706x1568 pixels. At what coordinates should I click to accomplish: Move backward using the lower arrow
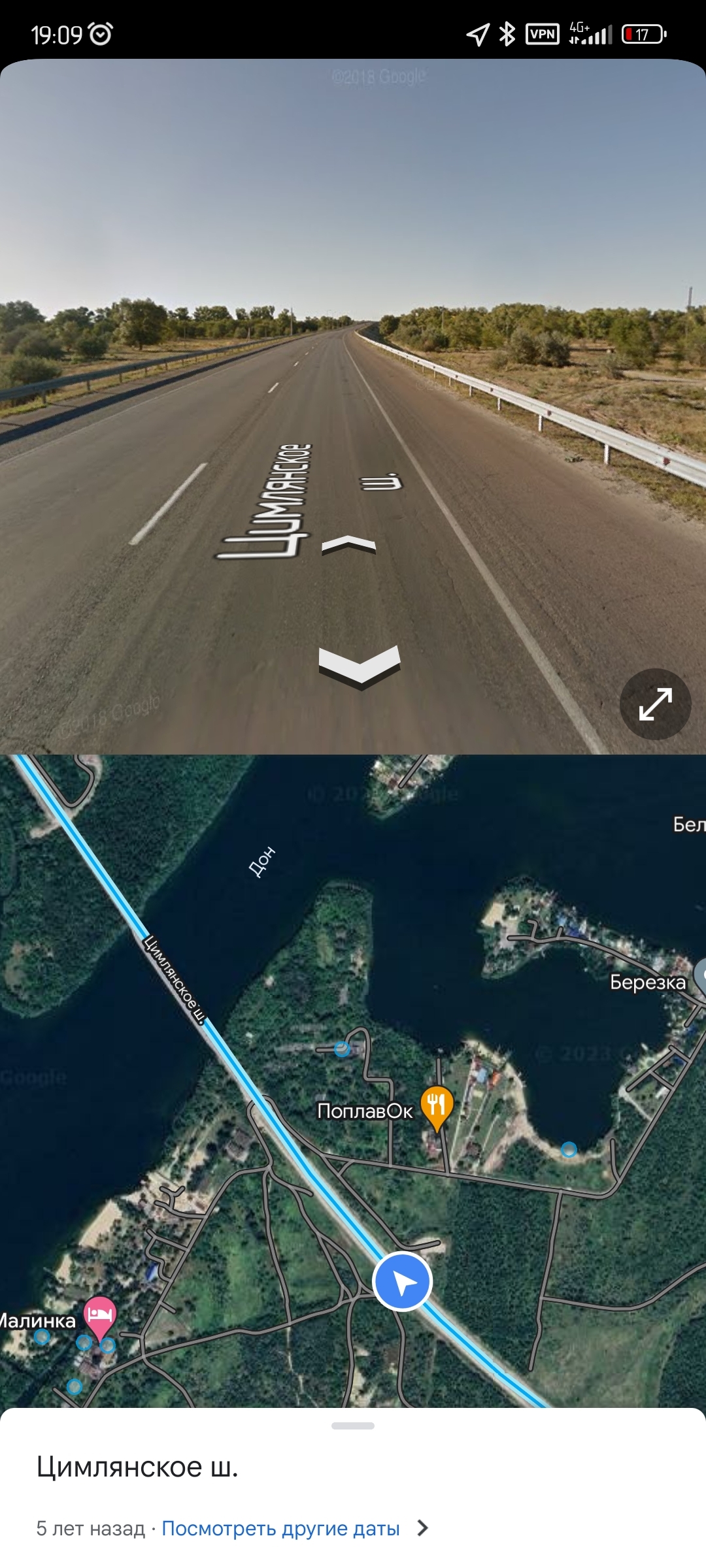click(359, 666)
